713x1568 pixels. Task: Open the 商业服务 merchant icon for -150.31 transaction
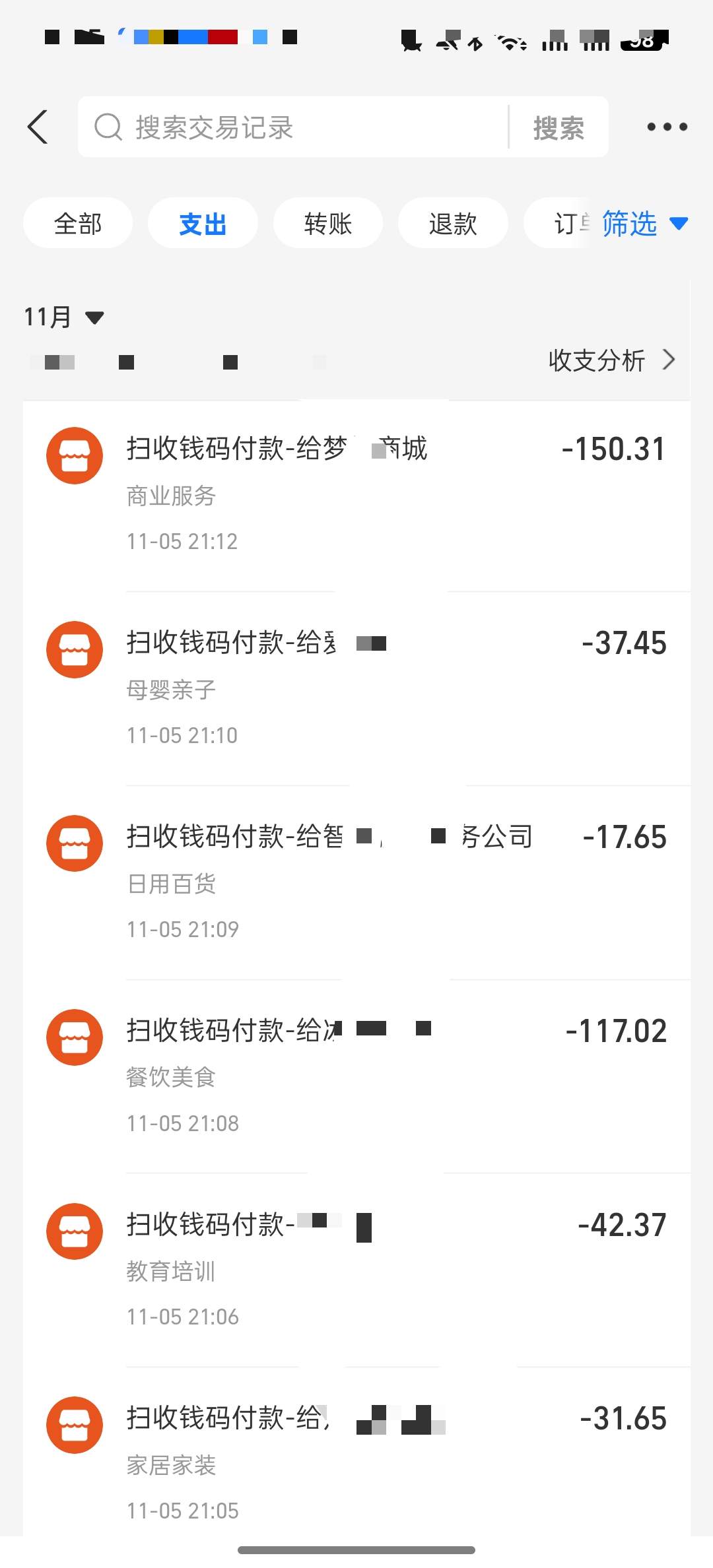click(74, 455)
